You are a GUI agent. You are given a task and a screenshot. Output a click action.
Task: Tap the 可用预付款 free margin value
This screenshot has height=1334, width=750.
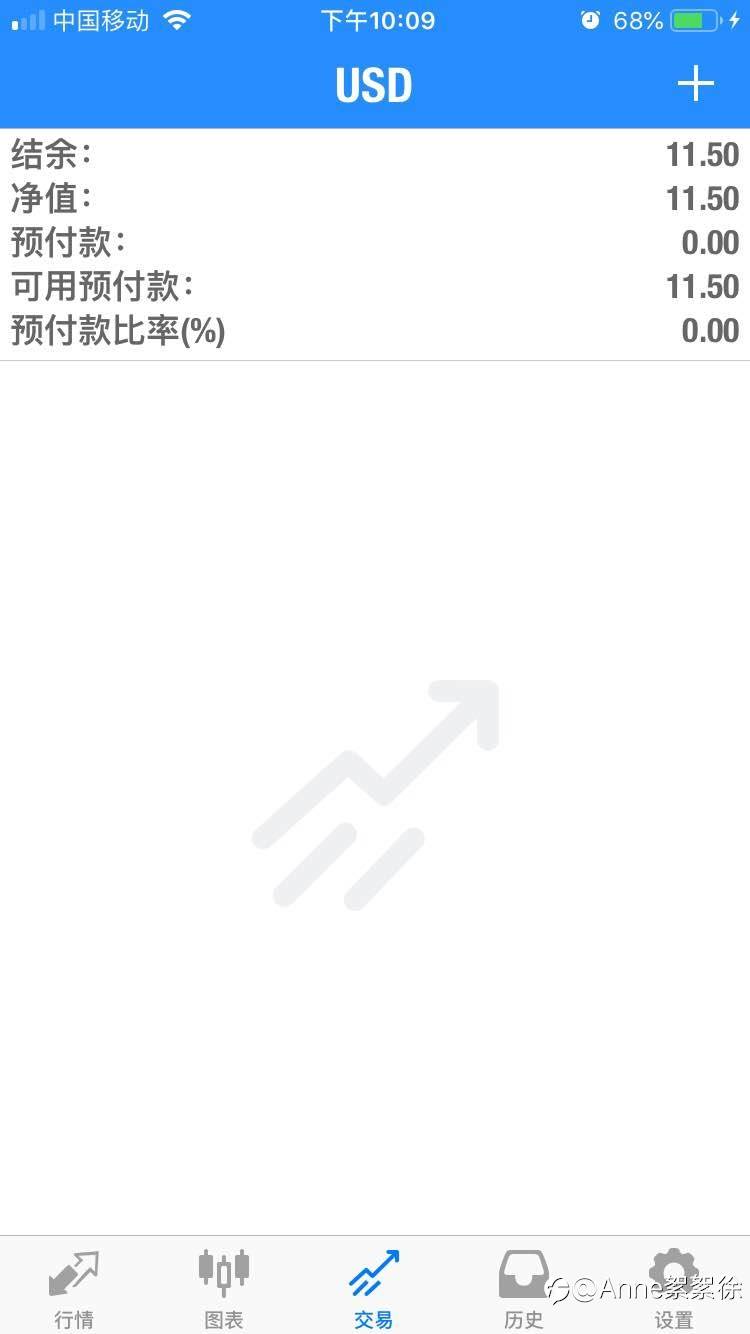pos(702,286)
